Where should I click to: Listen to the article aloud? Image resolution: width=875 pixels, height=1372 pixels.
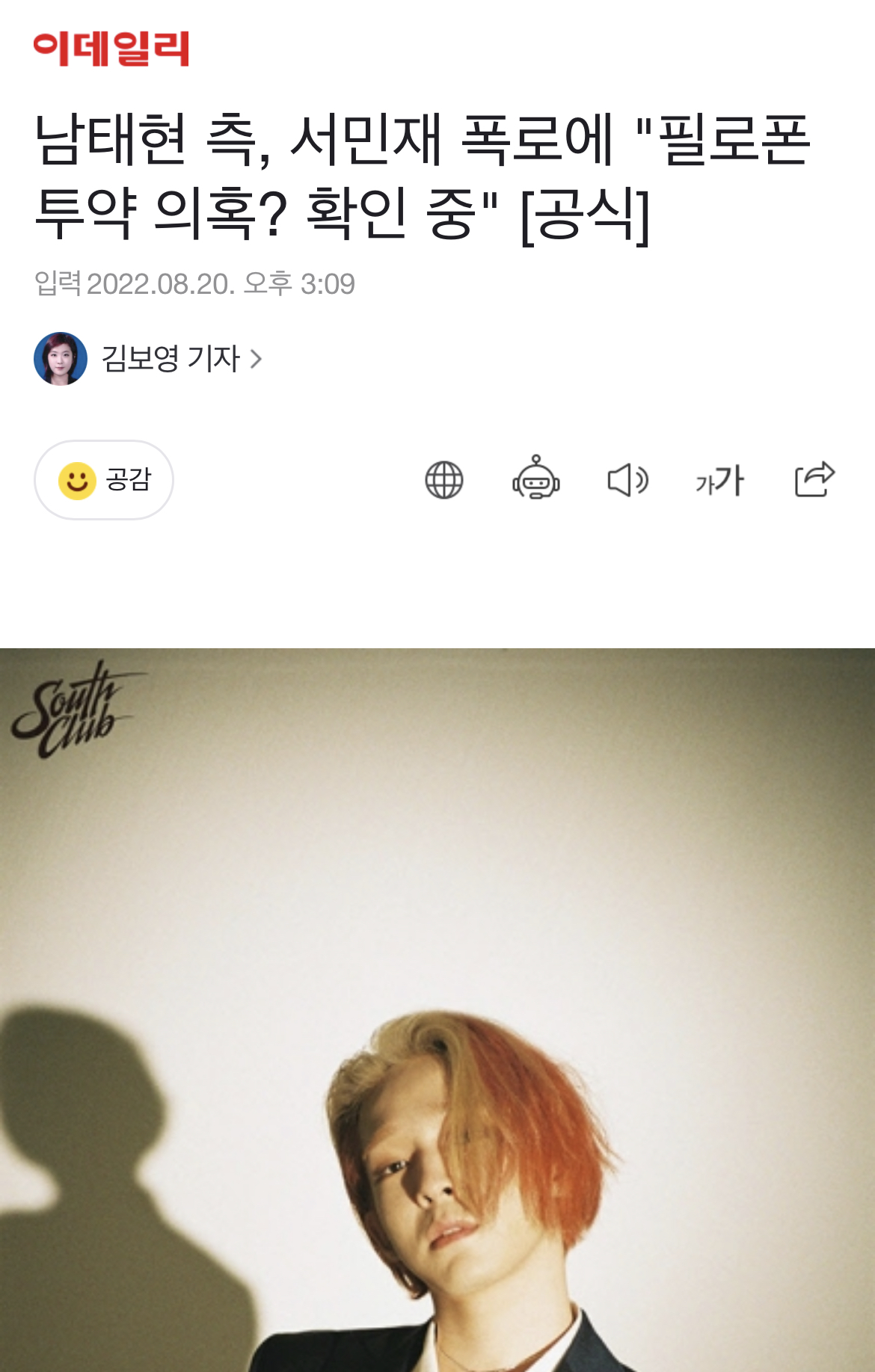627,480
